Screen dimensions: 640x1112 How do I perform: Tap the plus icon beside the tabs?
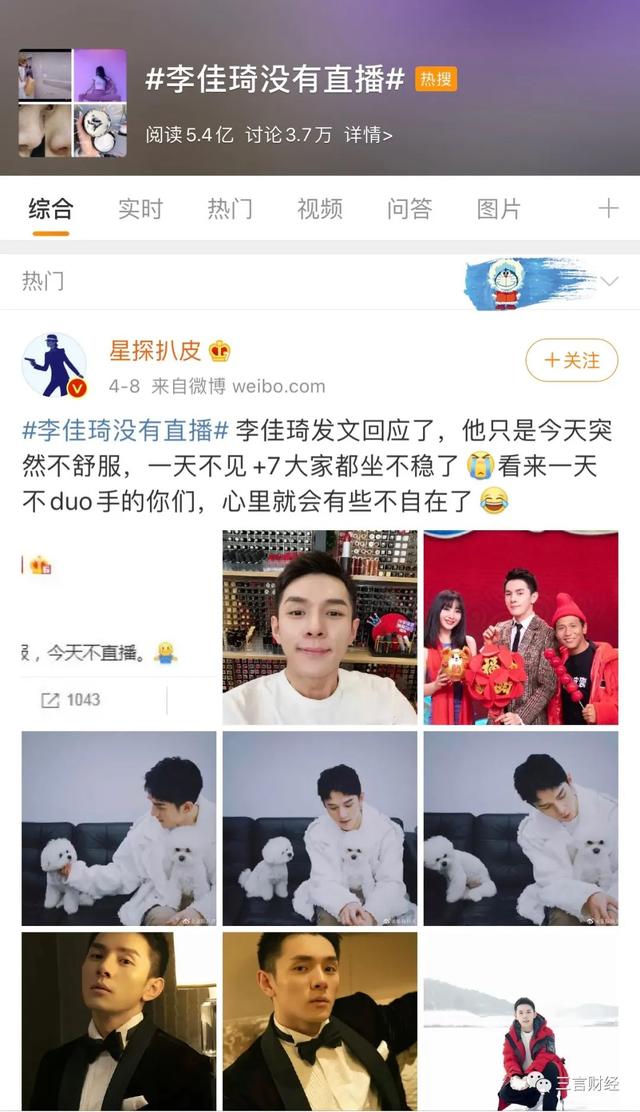608,208
